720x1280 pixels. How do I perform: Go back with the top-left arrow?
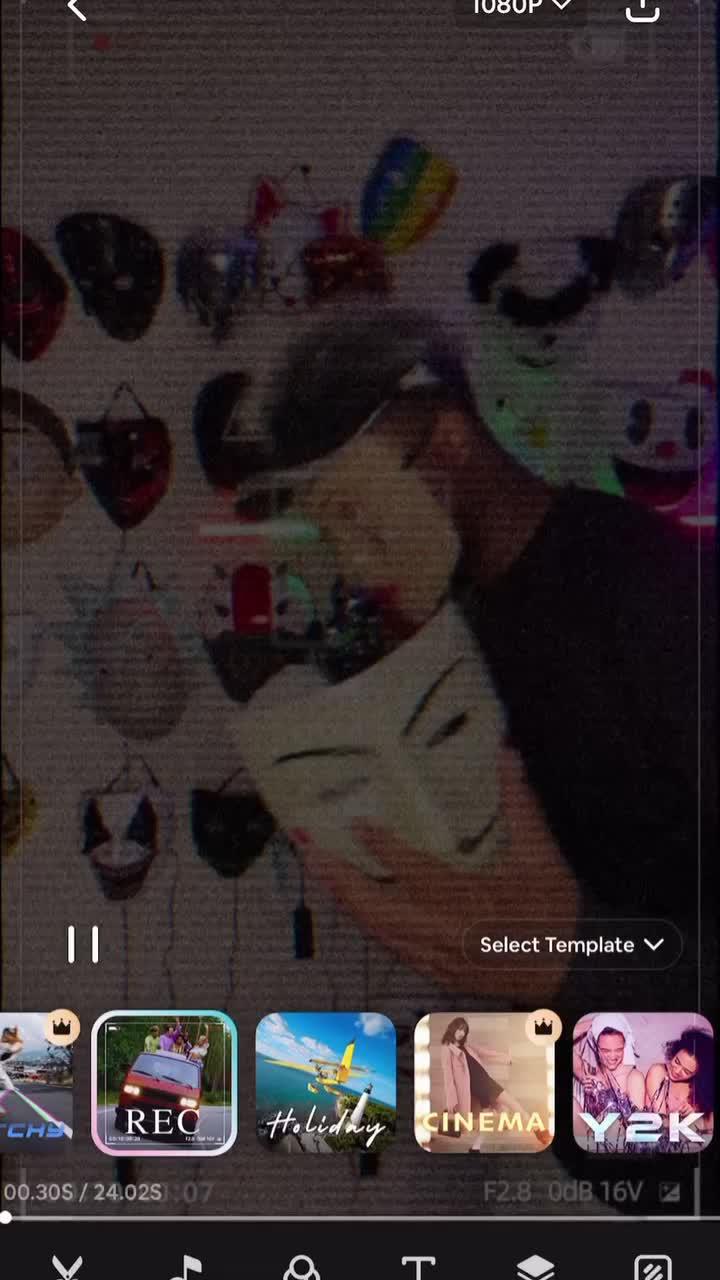[x=77, y=10]
